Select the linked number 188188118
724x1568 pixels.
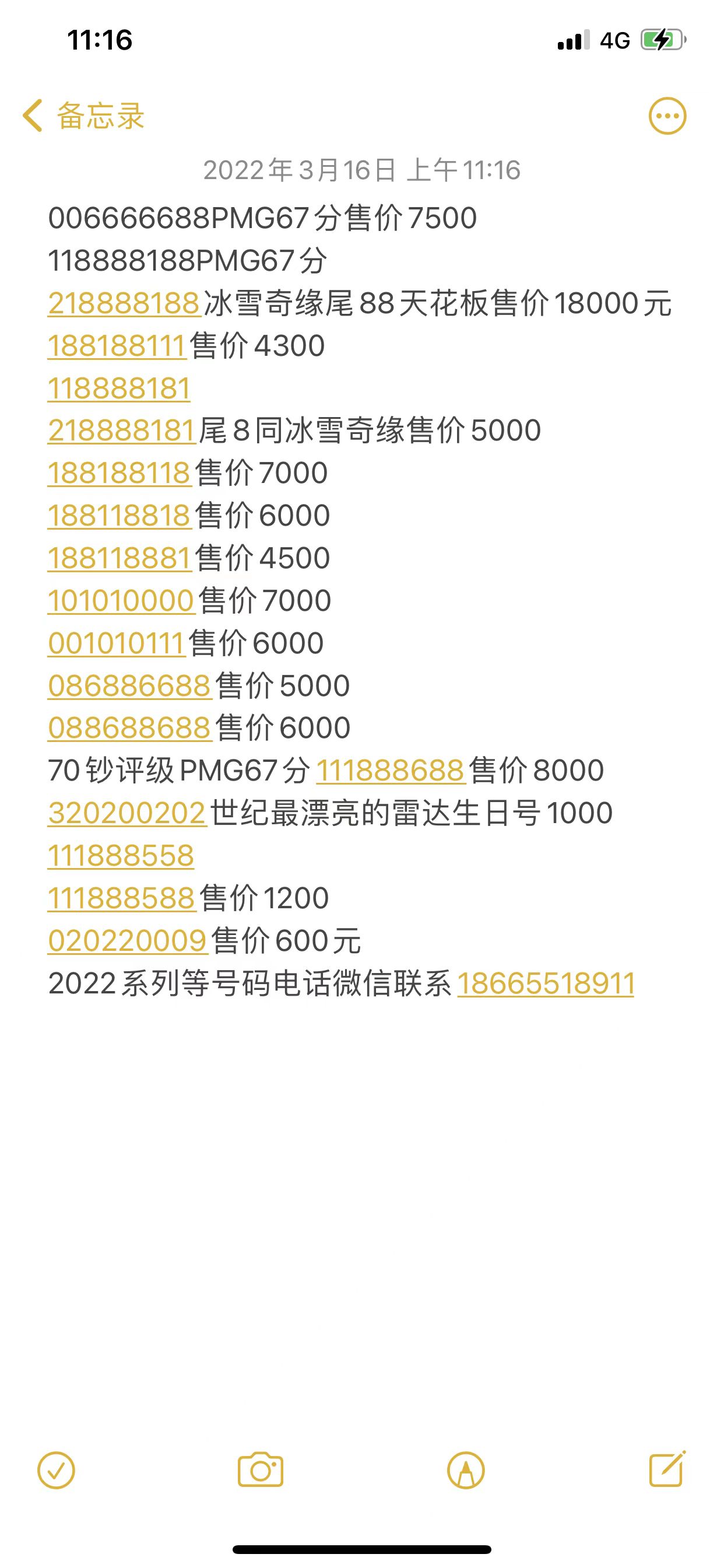pos(120,473)
